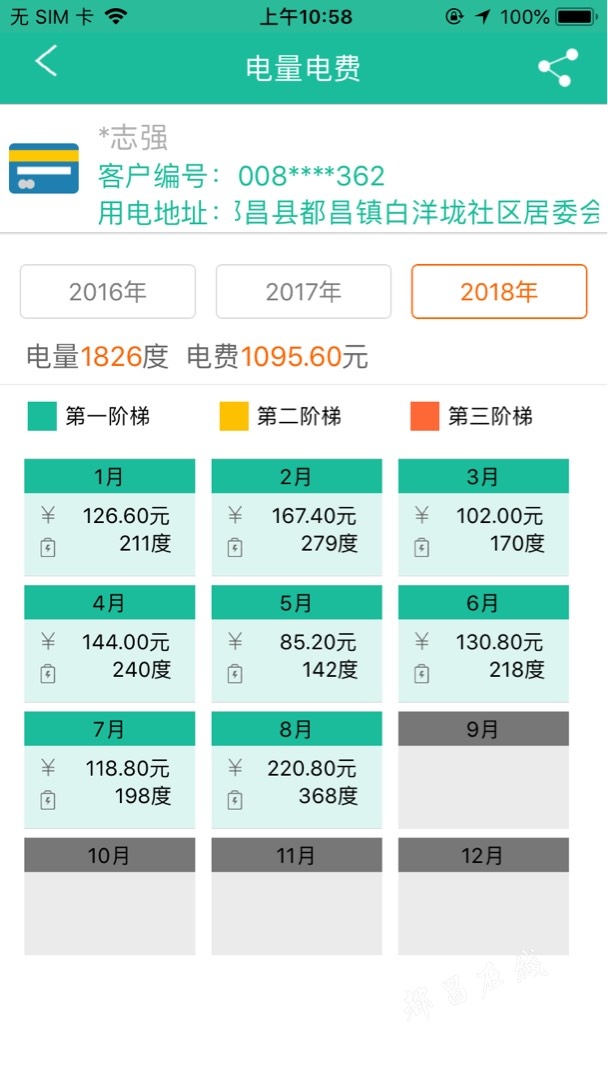View the 3月 bill details
The image size is (608, 1080).
[483, 518]
